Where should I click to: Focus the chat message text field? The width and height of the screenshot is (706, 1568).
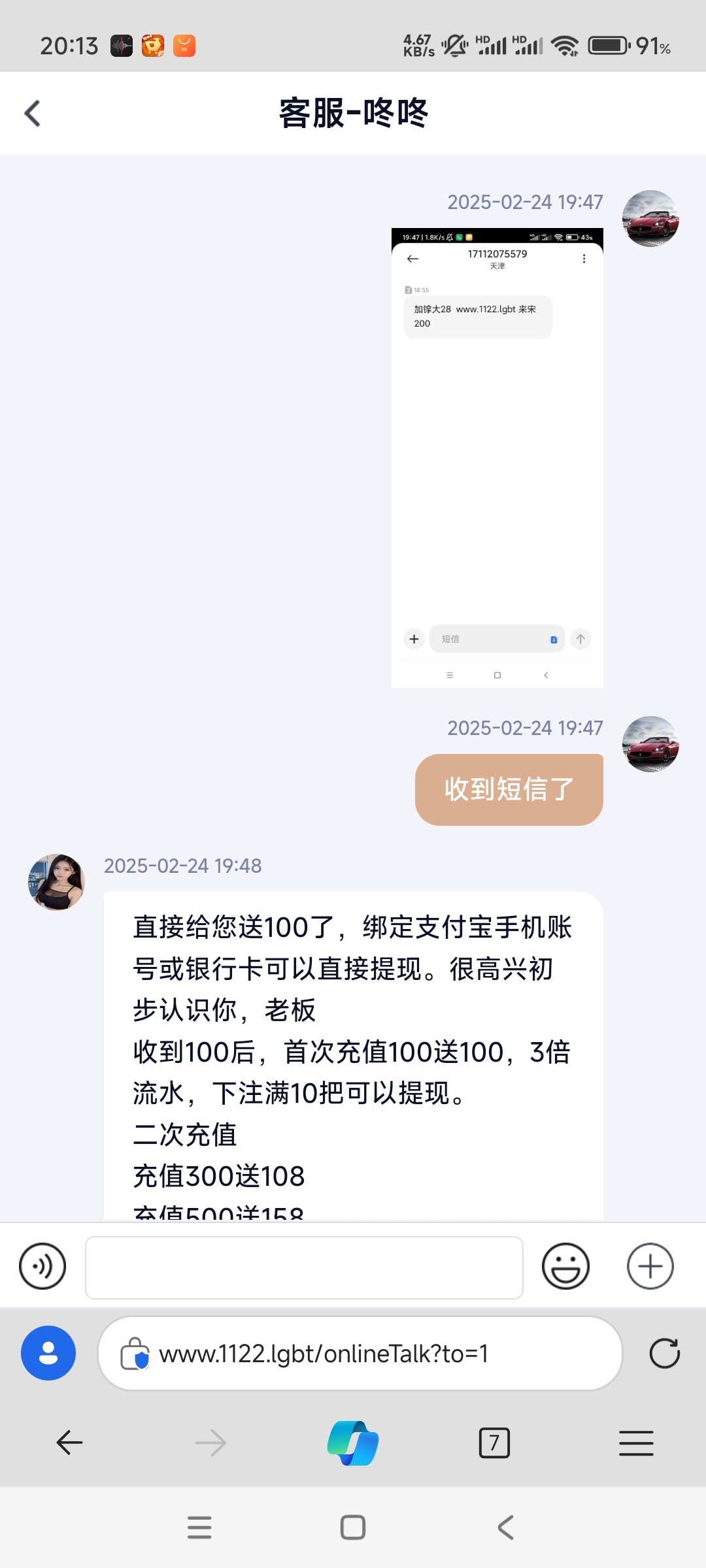click(304, 1267)
